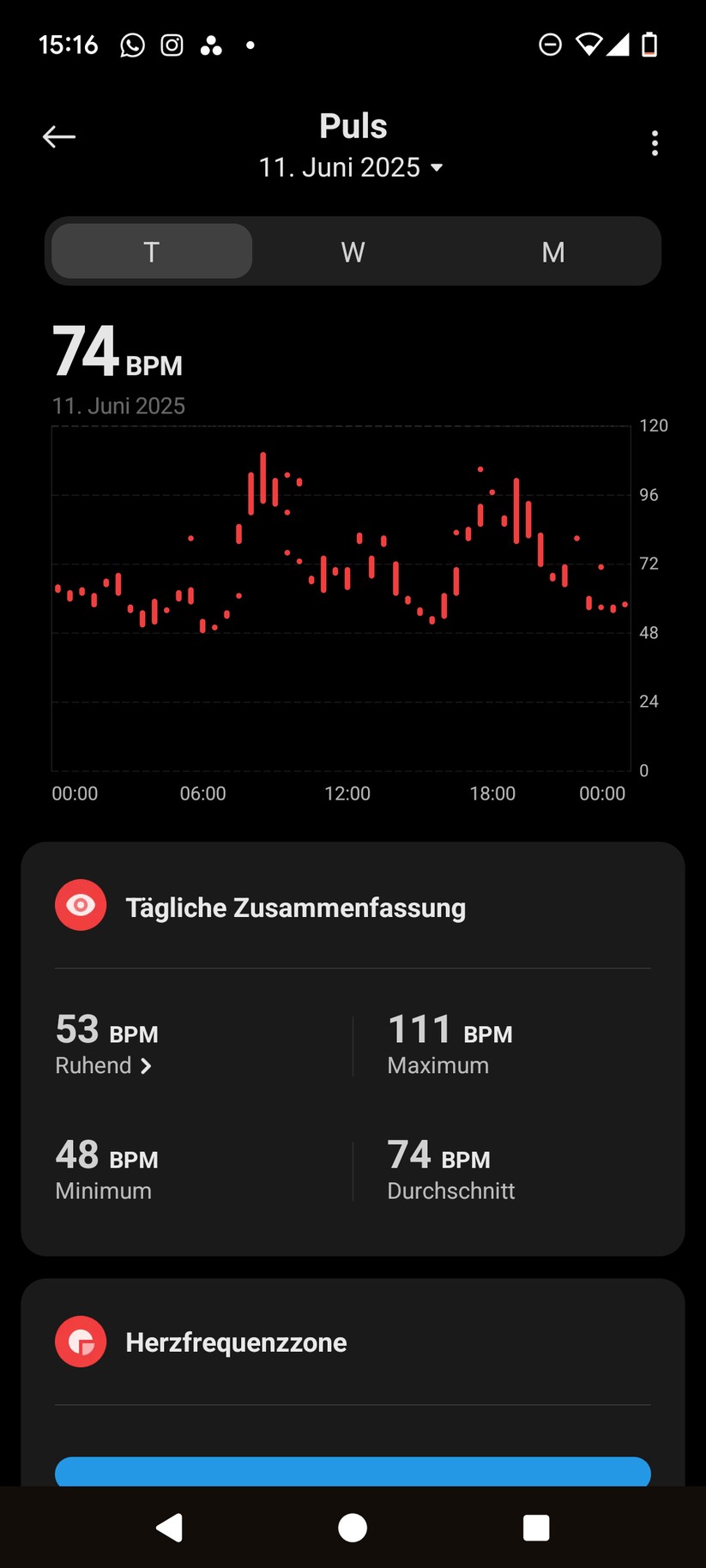Switch to the W week view

pos(353,251)
